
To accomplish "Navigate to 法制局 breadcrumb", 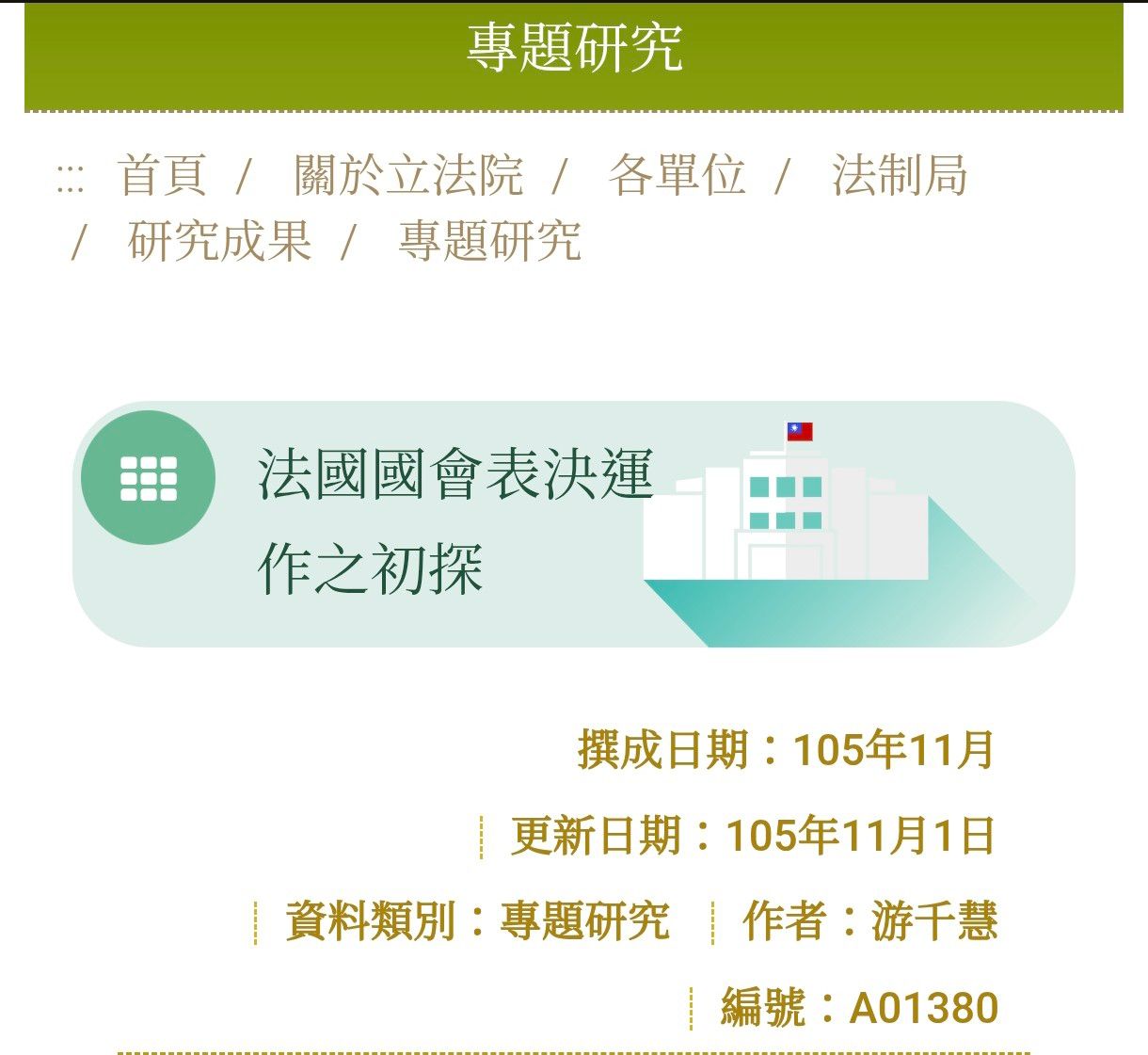I will [899, 176].
